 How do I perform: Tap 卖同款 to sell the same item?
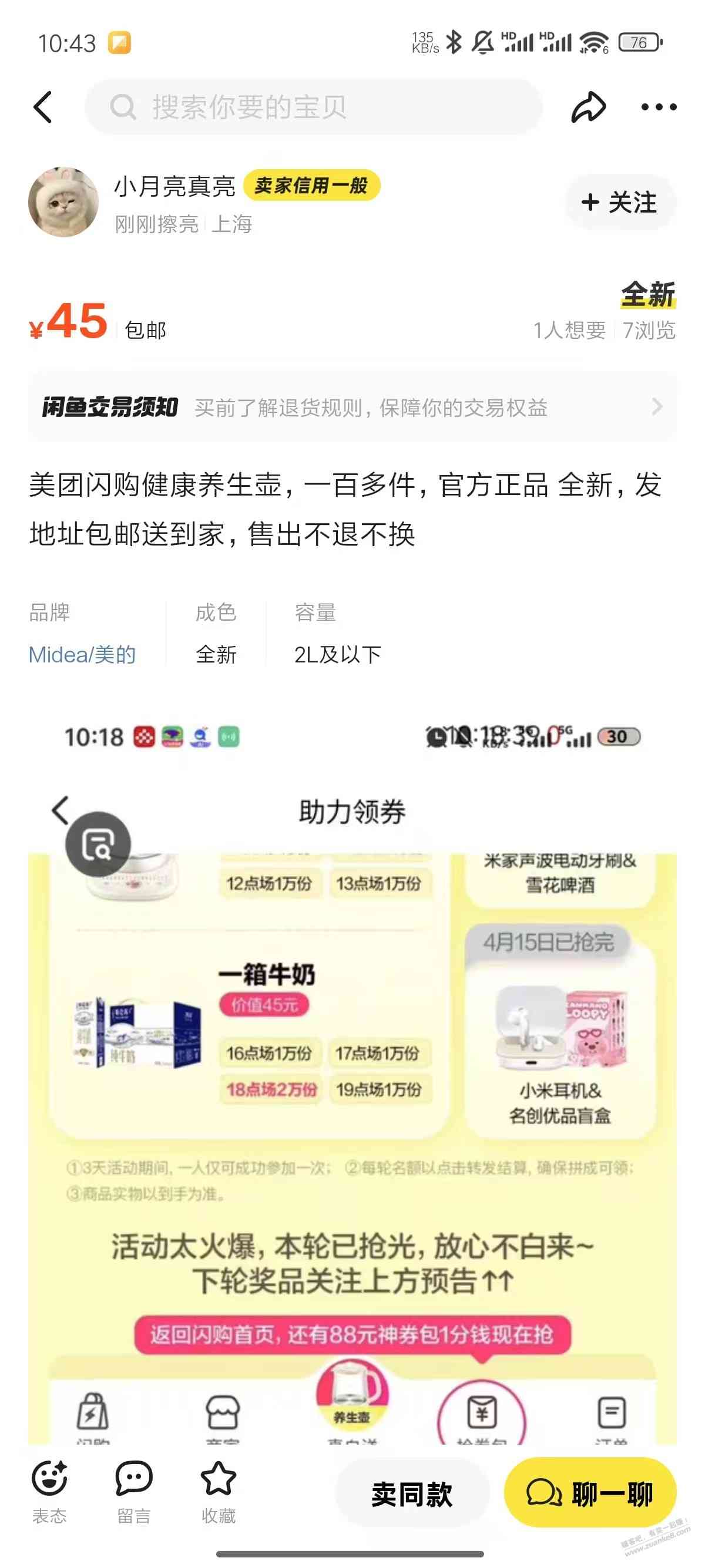coord(412,1495)
